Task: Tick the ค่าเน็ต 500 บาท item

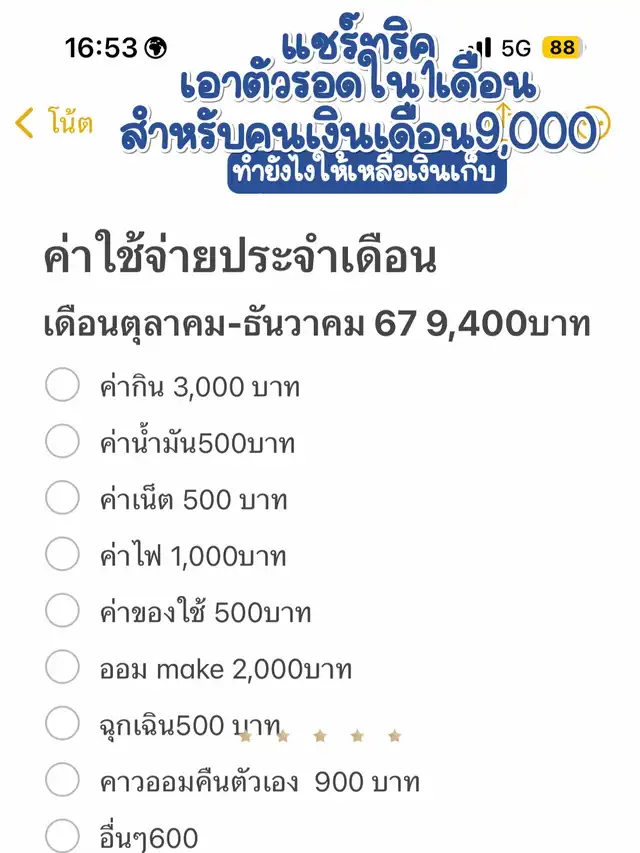Action: [x=62, y=497]
